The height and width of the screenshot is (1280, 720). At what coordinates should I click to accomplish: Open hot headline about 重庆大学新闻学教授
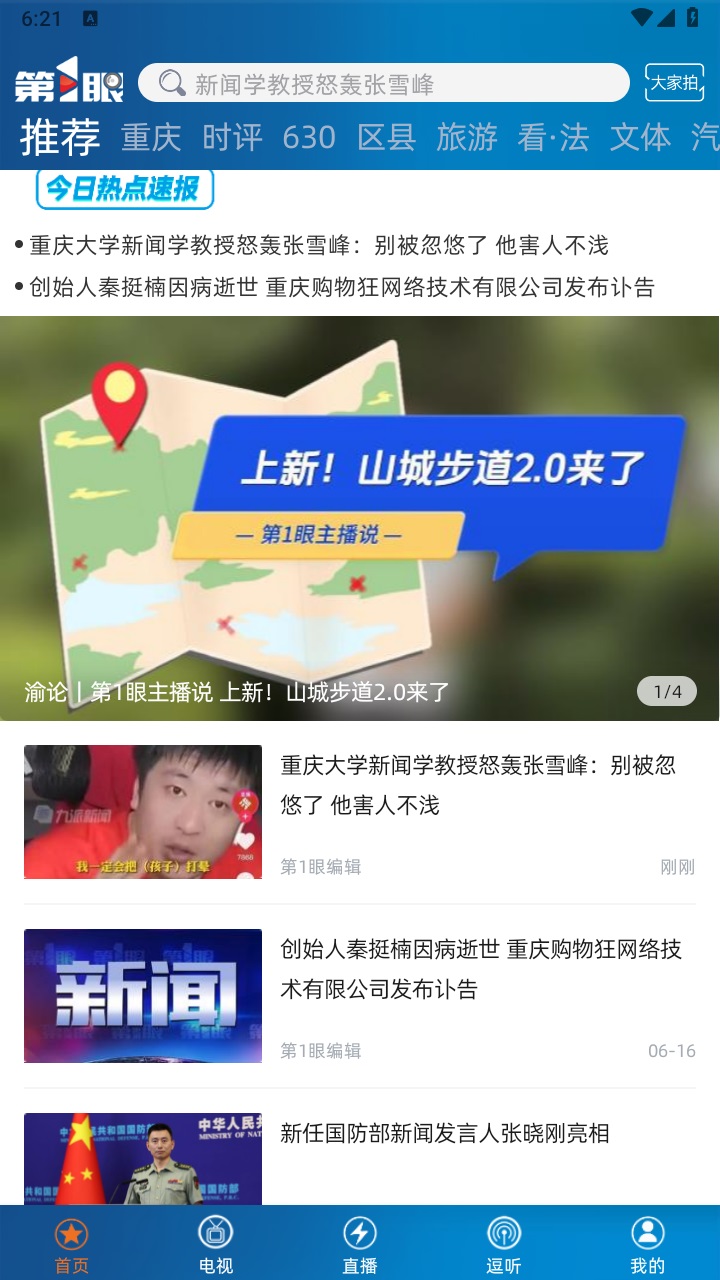tap(318, 245)
